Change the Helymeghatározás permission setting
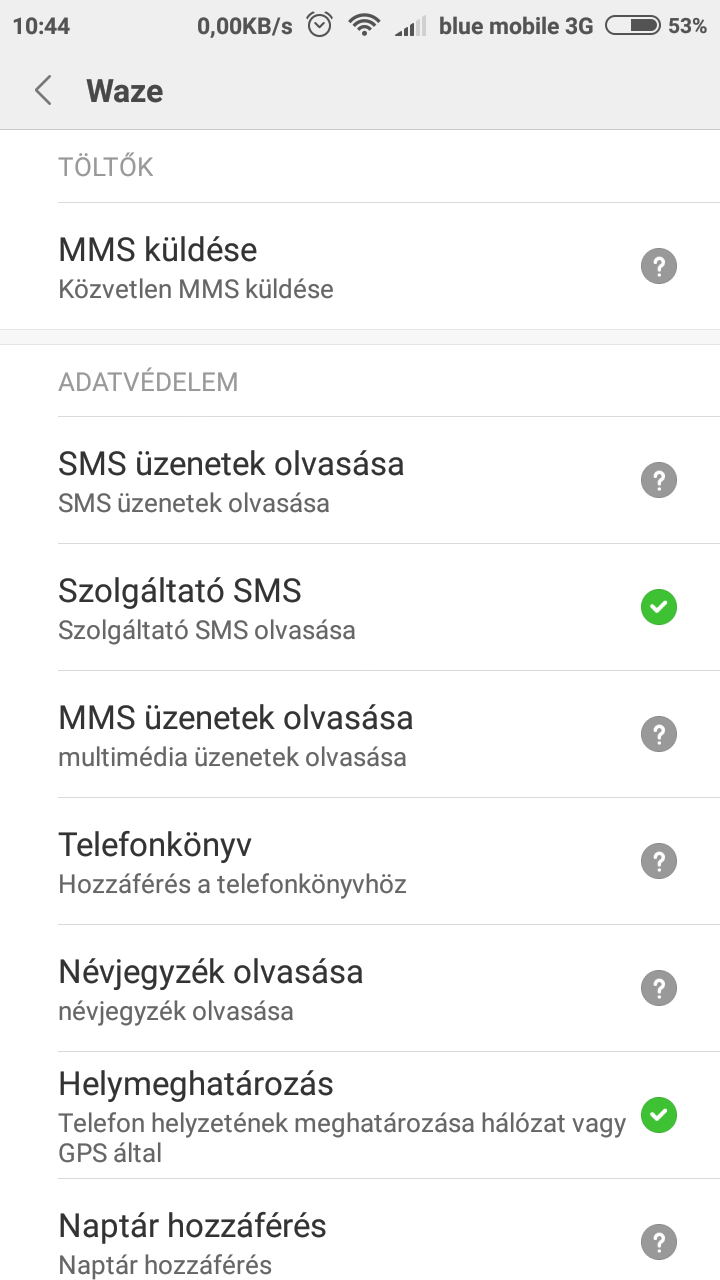This screenshot has width=720, height=1280. pos(360,1115)
